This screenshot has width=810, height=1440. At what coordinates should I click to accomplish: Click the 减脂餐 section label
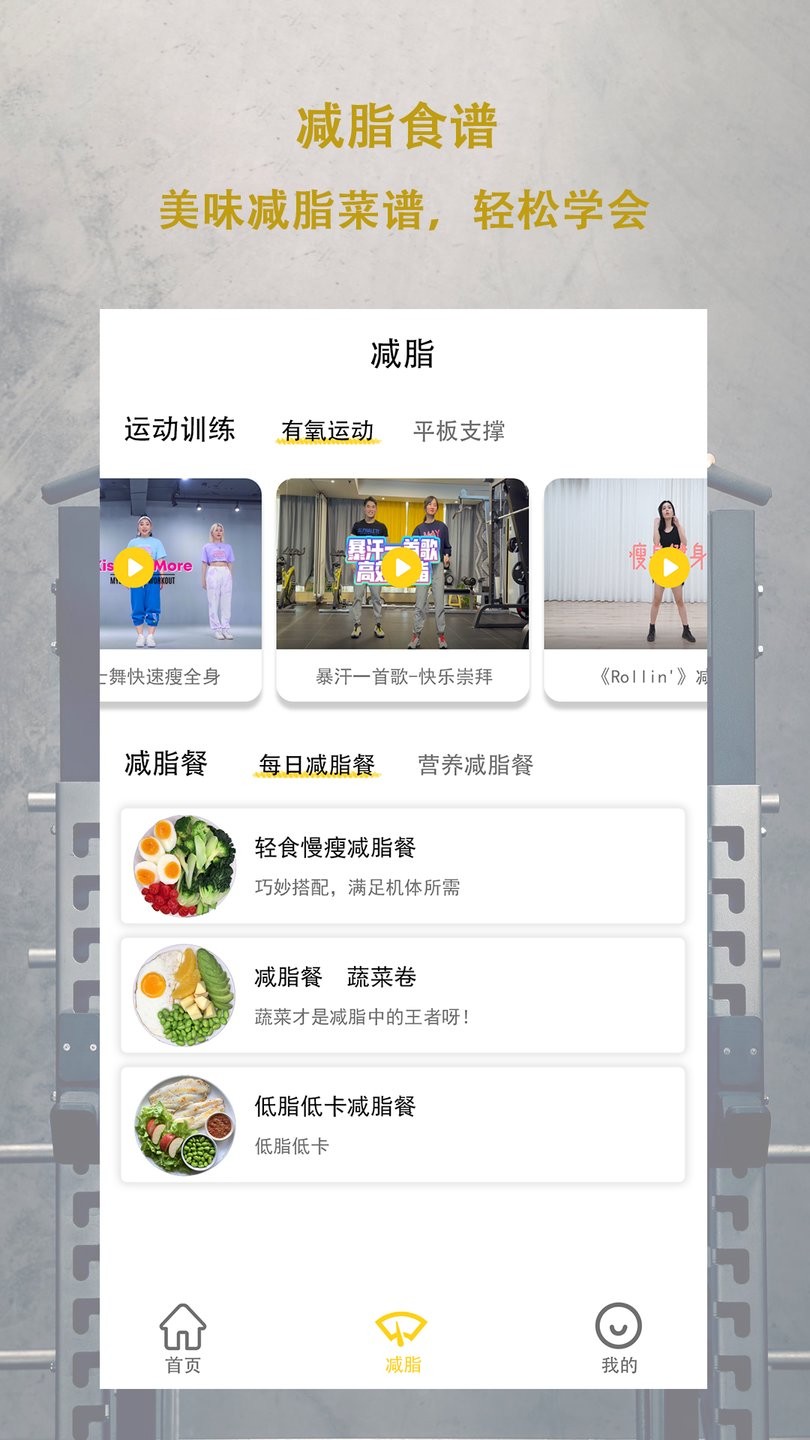[x=166, y=763]
